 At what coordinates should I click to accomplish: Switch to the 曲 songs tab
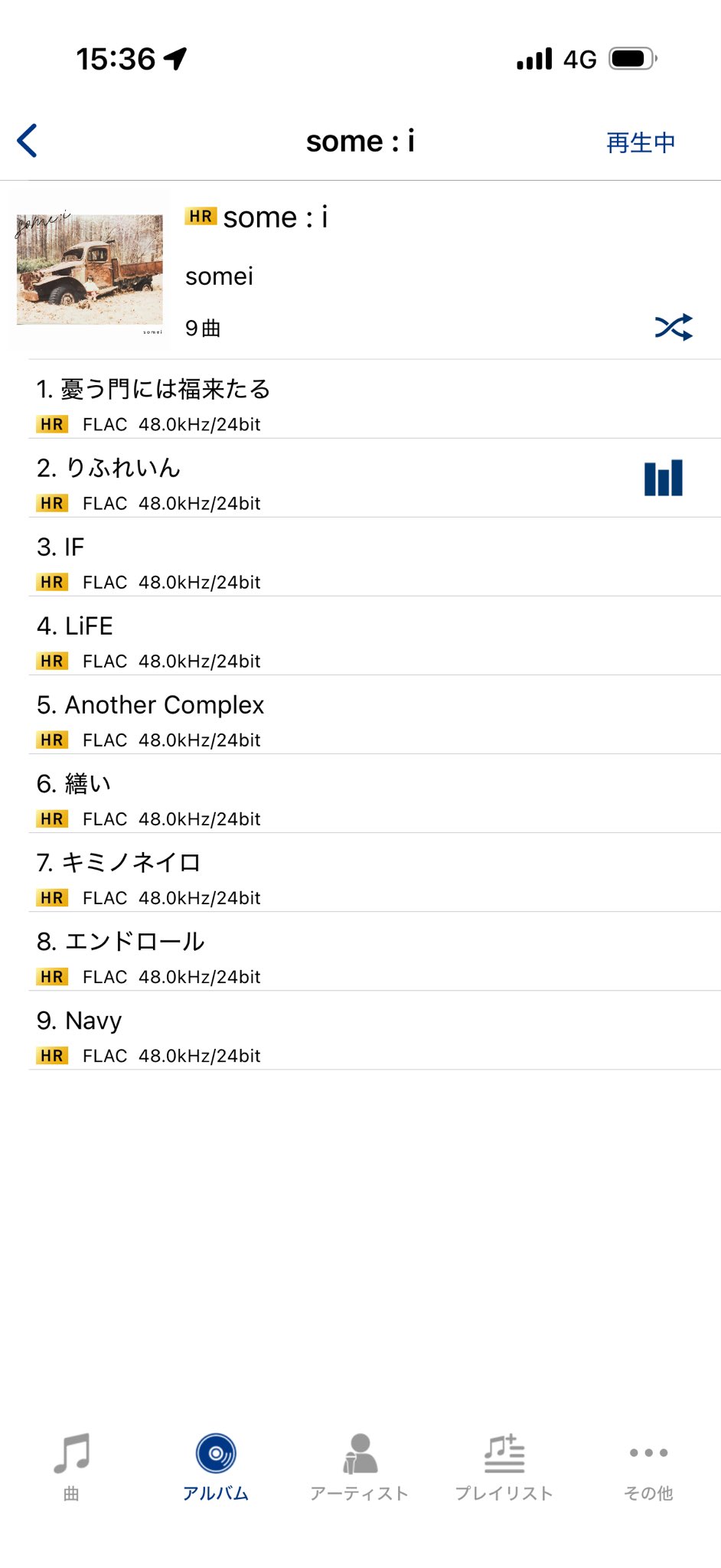[71, 1465]
